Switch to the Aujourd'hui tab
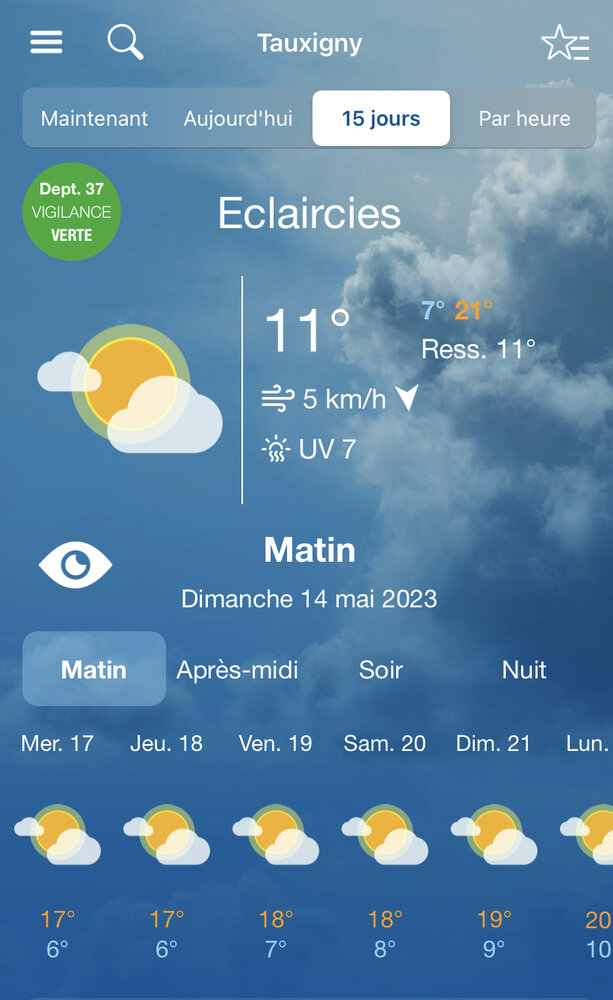Image resolution: width=613 pixels, height=1000 pixels. pyautogui.click(x=238, y=118)
